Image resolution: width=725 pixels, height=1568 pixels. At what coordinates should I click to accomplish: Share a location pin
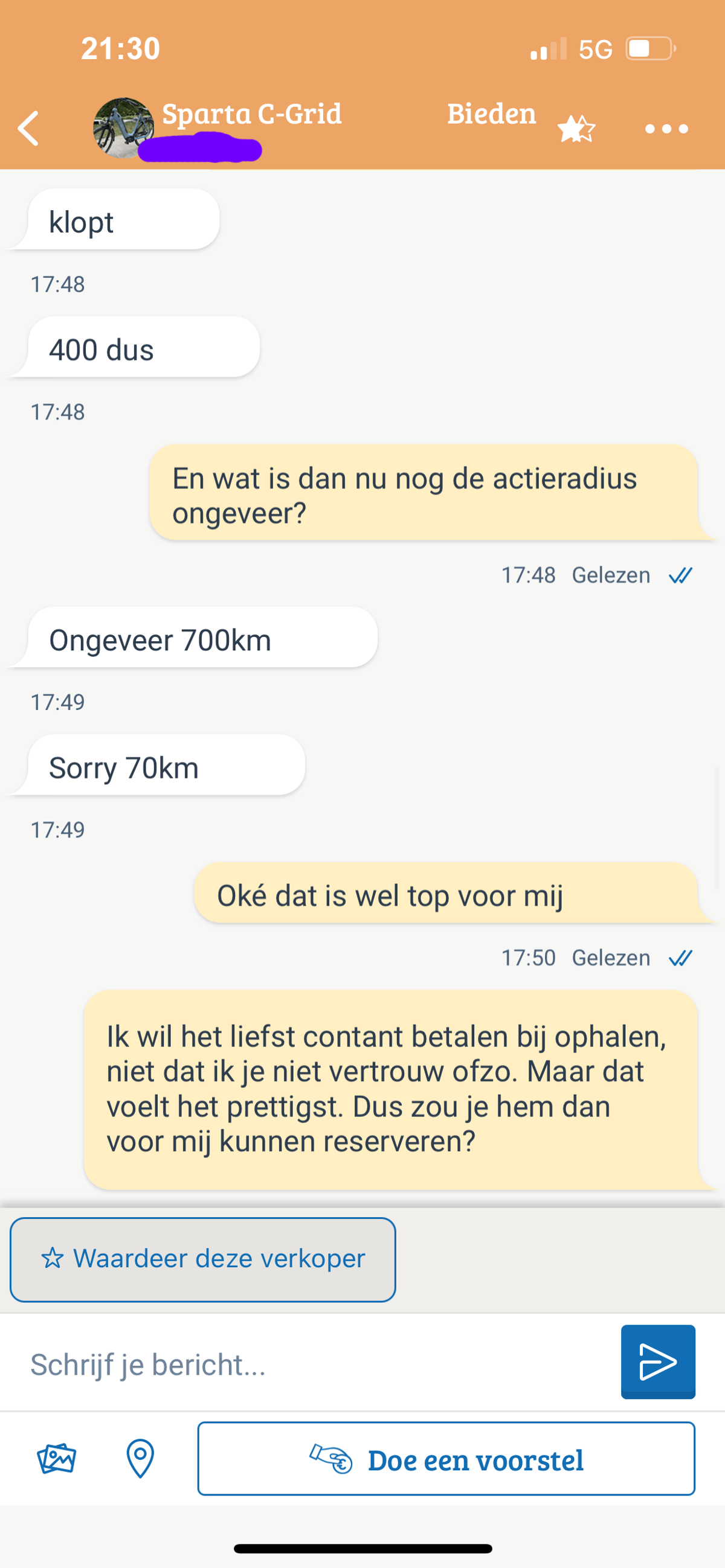pos(140,1459)
